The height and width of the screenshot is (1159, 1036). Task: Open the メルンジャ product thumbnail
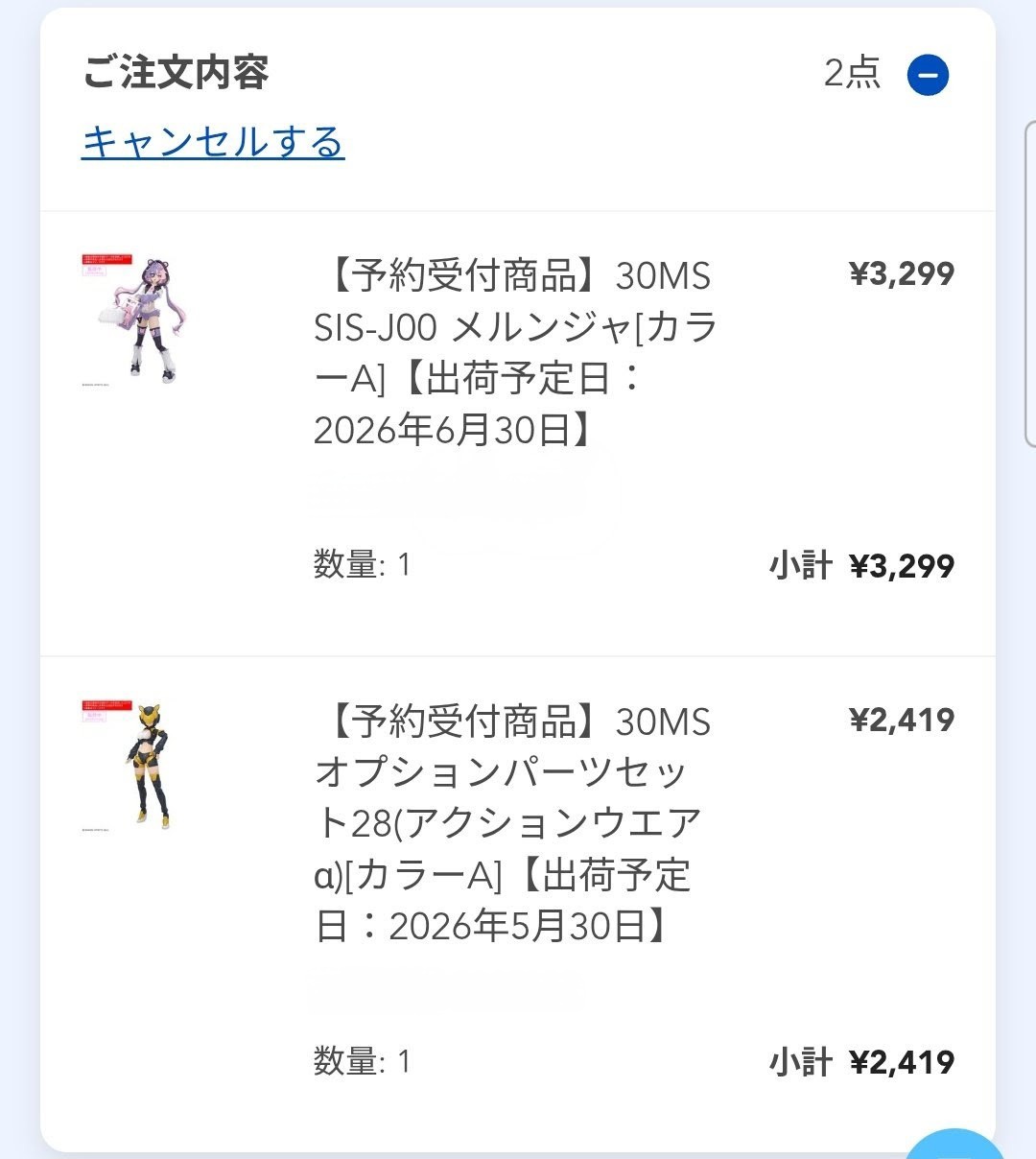(132, 320)
